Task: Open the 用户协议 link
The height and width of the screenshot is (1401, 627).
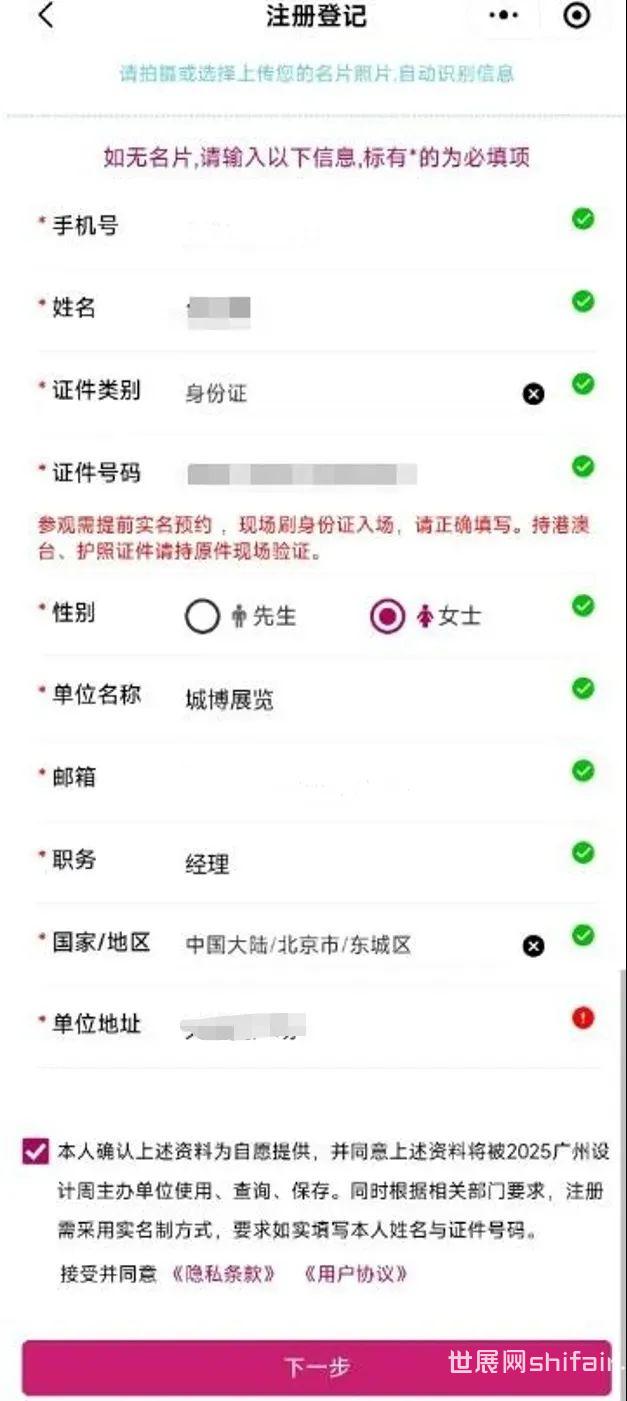Action: (x=355, y=1274)
